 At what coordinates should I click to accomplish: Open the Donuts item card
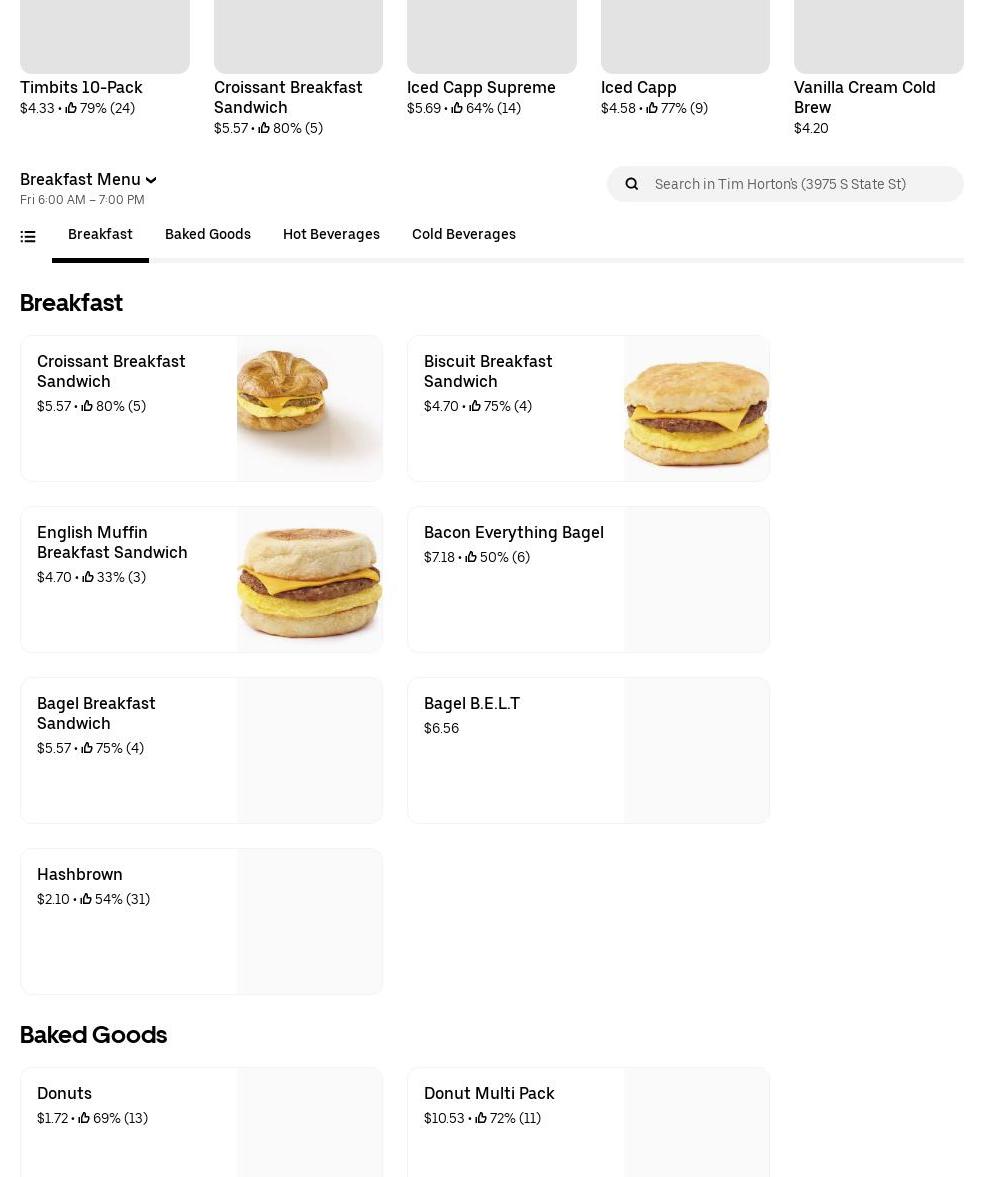tap(201, 1120)
